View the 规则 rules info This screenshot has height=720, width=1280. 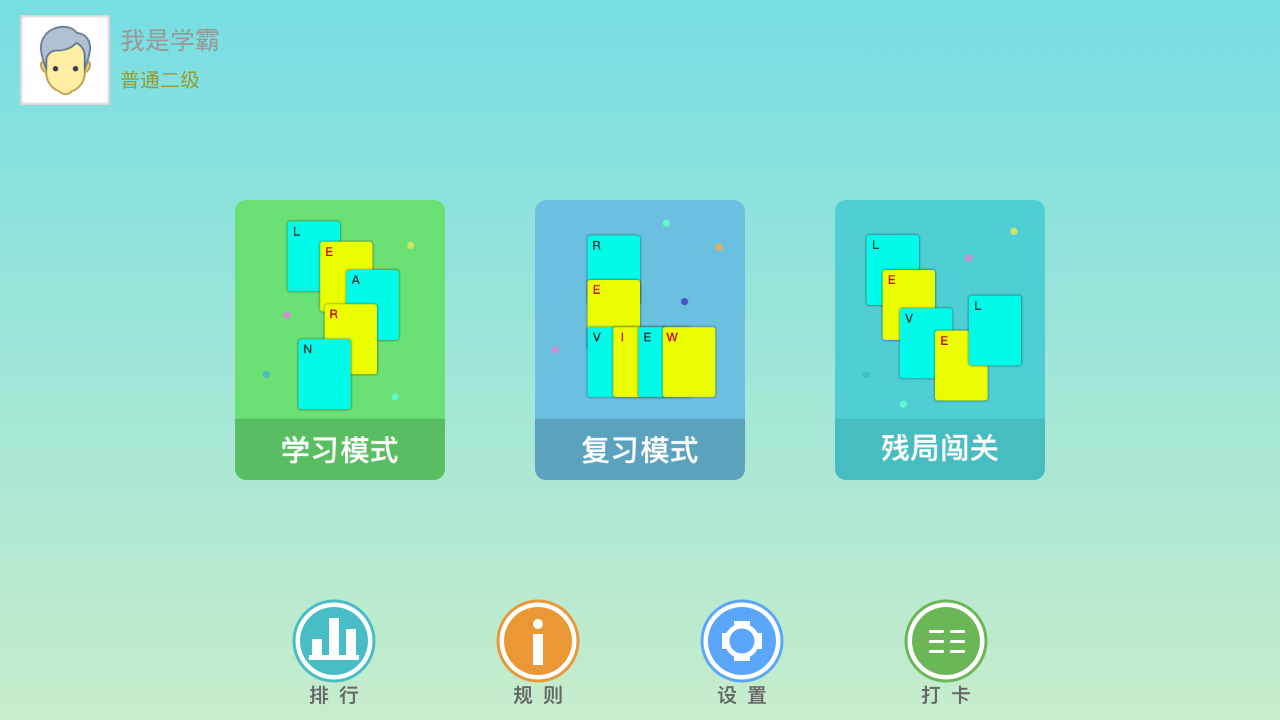tap(538, 641)
